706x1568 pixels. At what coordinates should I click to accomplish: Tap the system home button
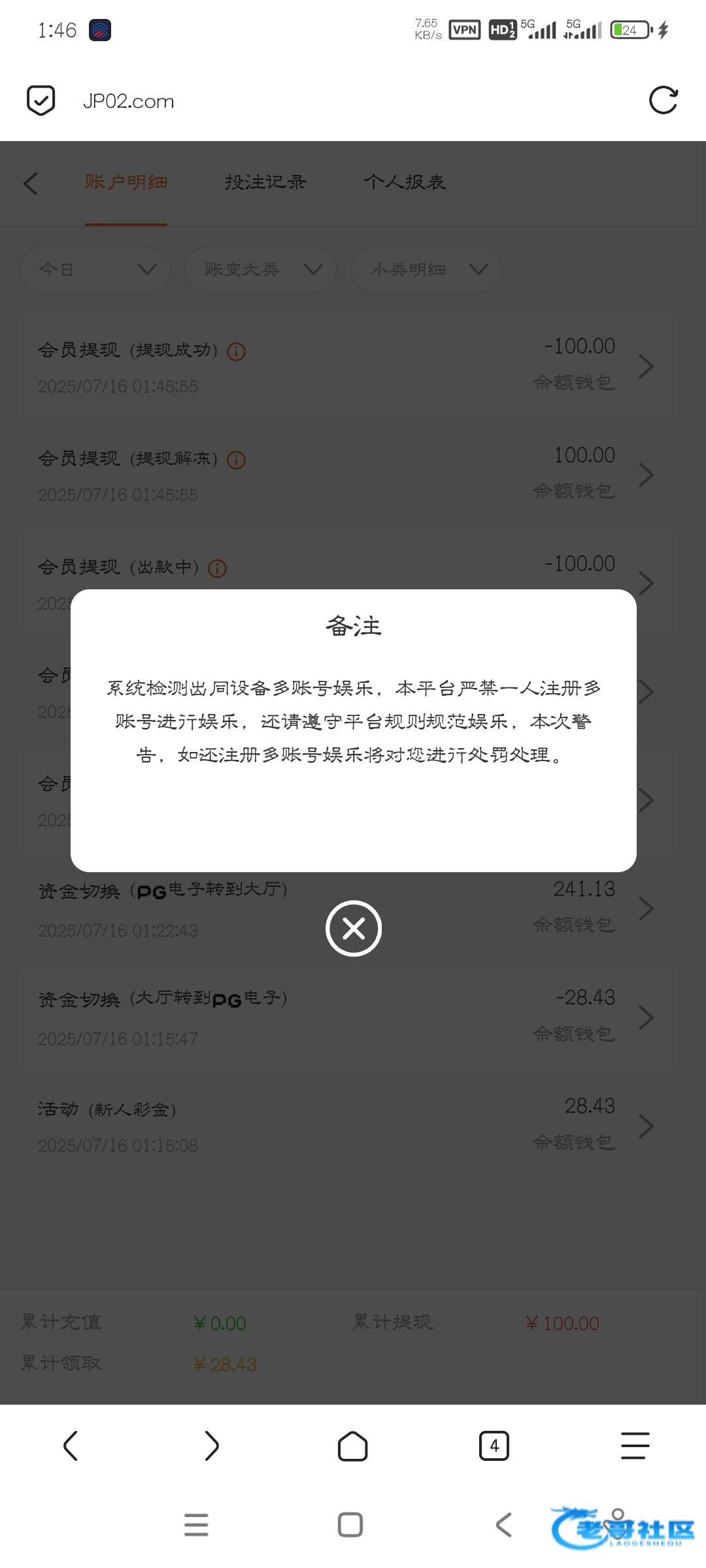click(x=350, y=1525)
